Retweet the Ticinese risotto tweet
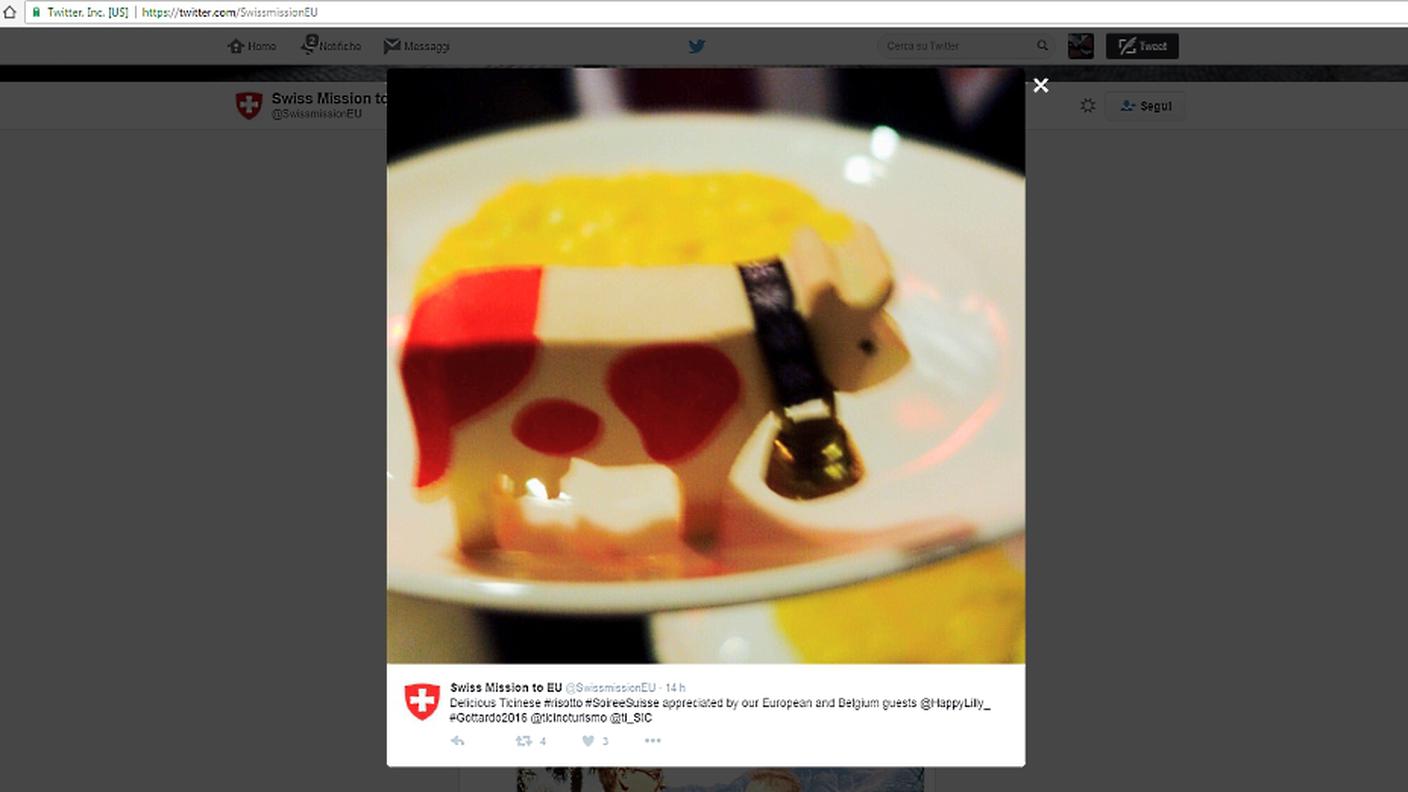Viewport: 1408px width, 792px height. (524, 741)
